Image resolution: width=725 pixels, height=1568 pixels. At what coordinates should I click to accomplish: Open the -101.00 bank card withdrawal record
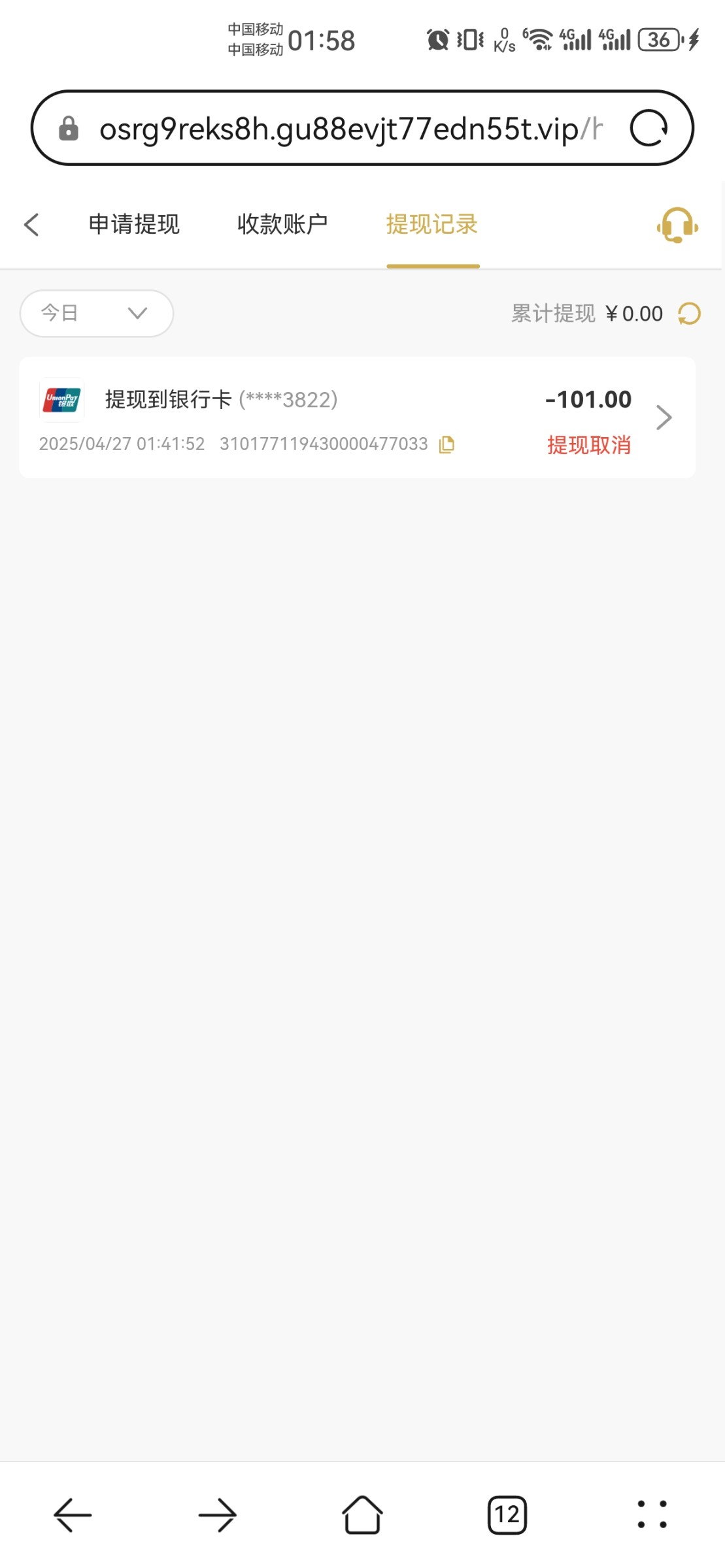point(357,417)
